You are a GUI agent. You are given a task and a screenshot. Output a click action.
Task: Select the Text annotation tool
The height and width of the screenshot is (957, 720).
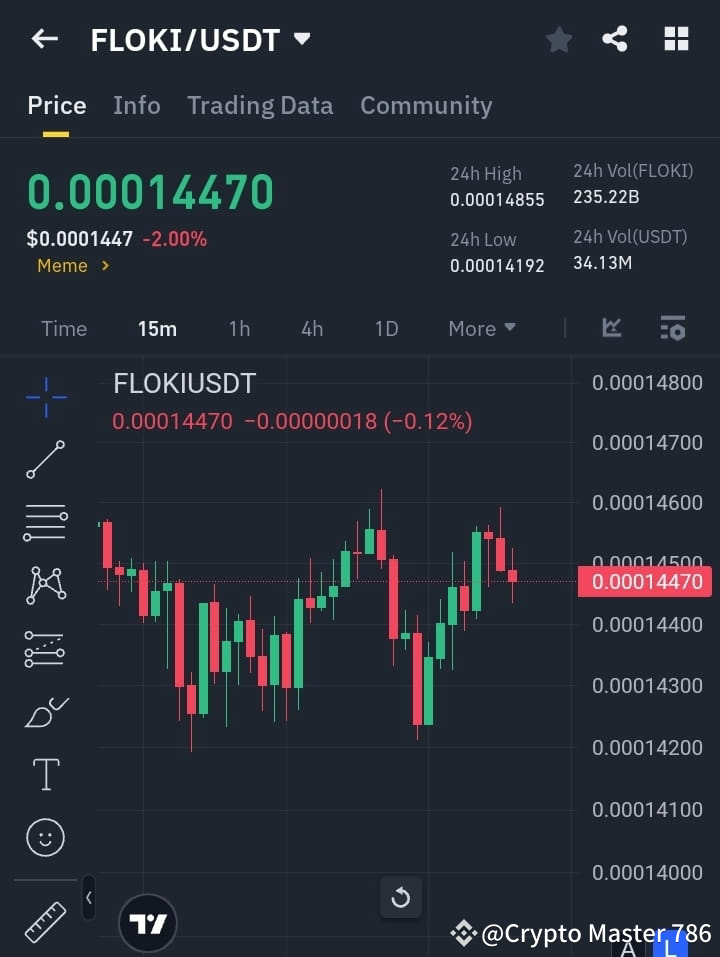45,774
